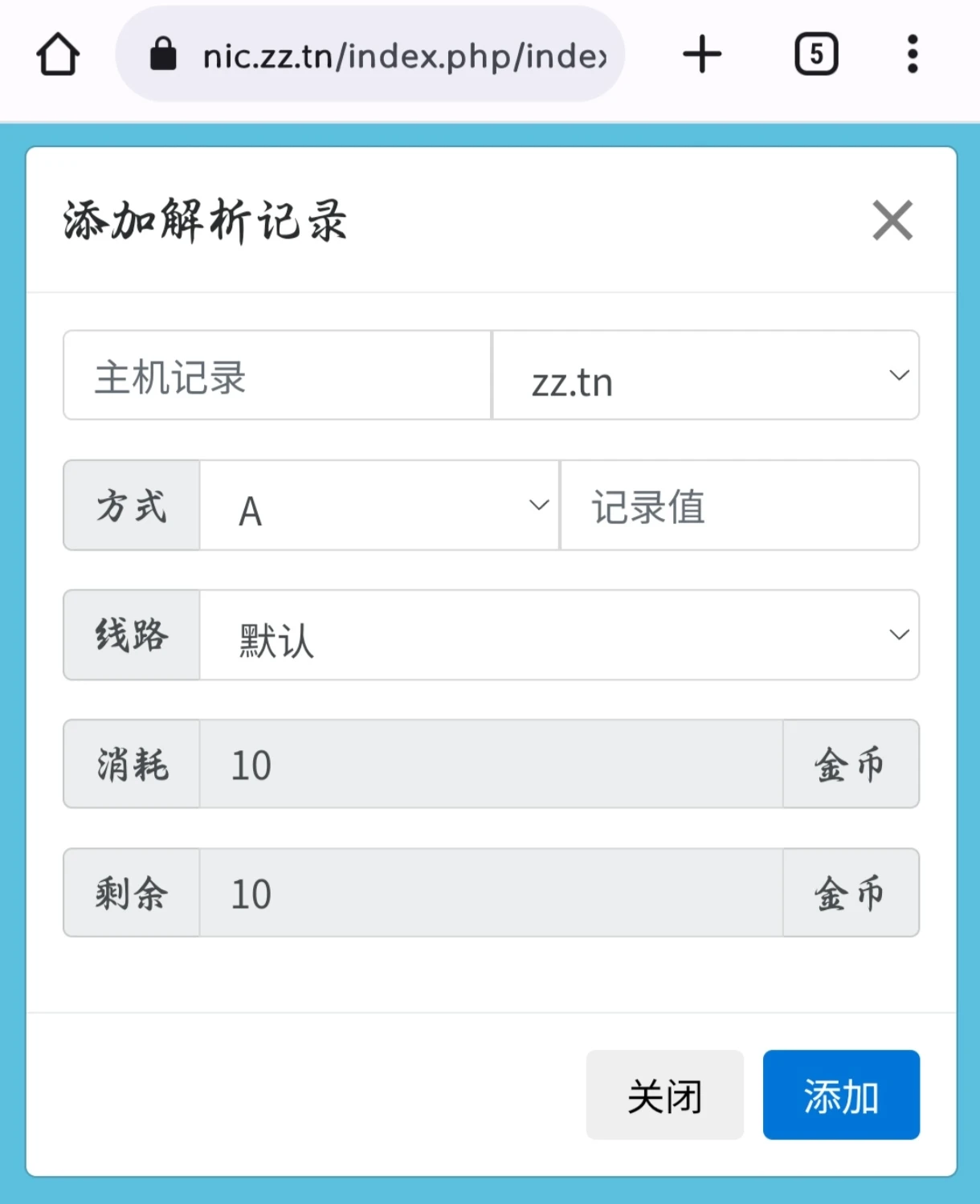Focus the 主机记录 host record field

pos(277,376)
